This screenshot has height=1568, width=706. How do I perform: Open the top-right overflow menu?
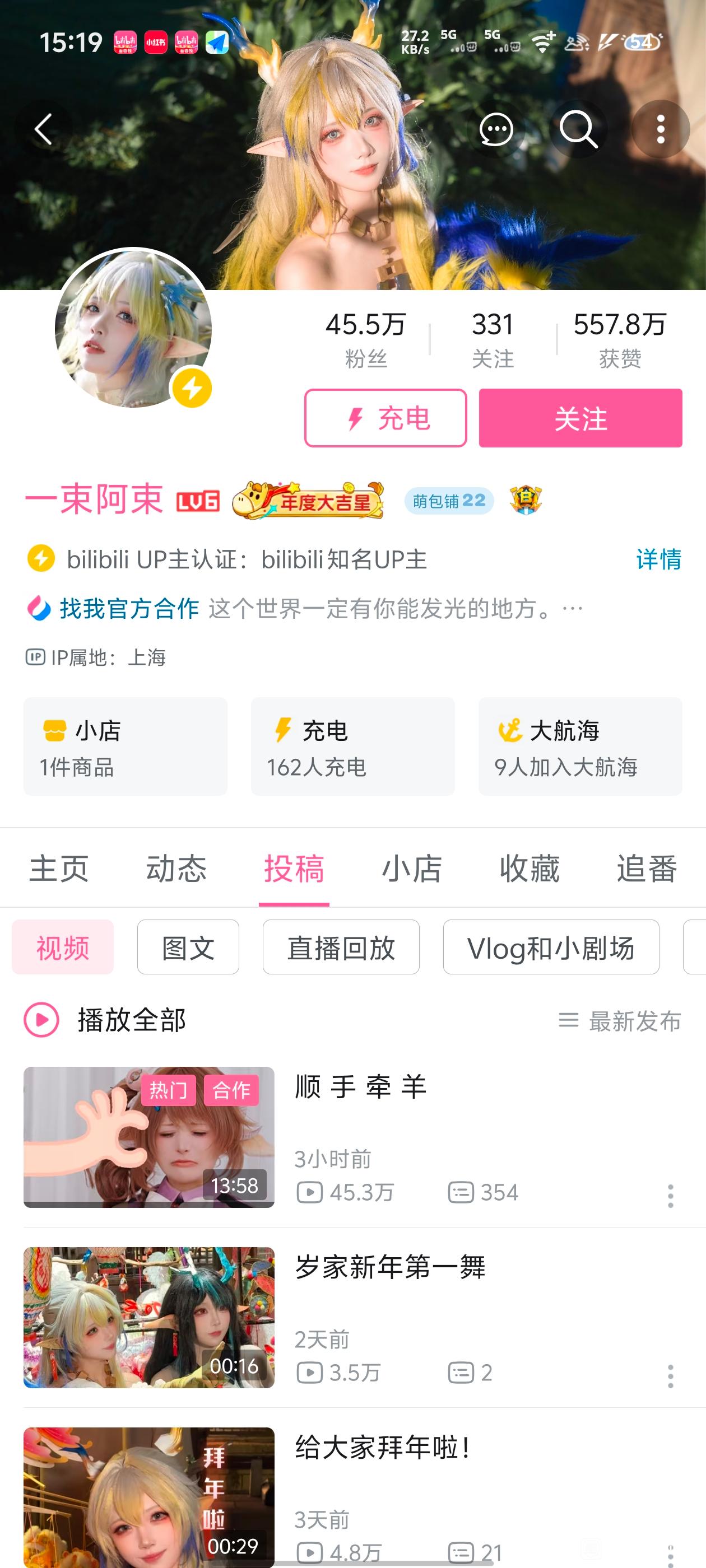(660, 129)
